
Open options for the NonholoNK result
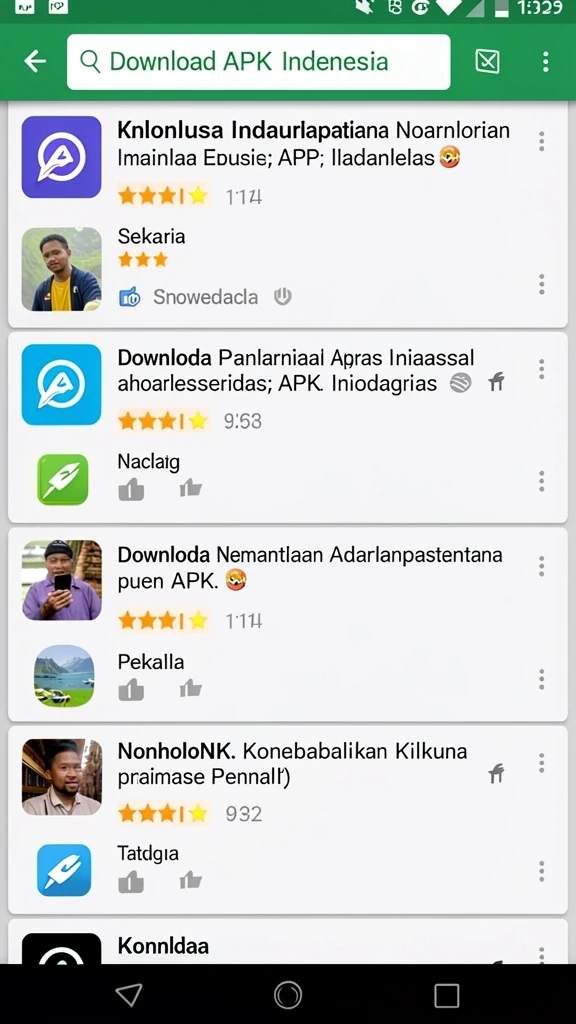(541, 763)
